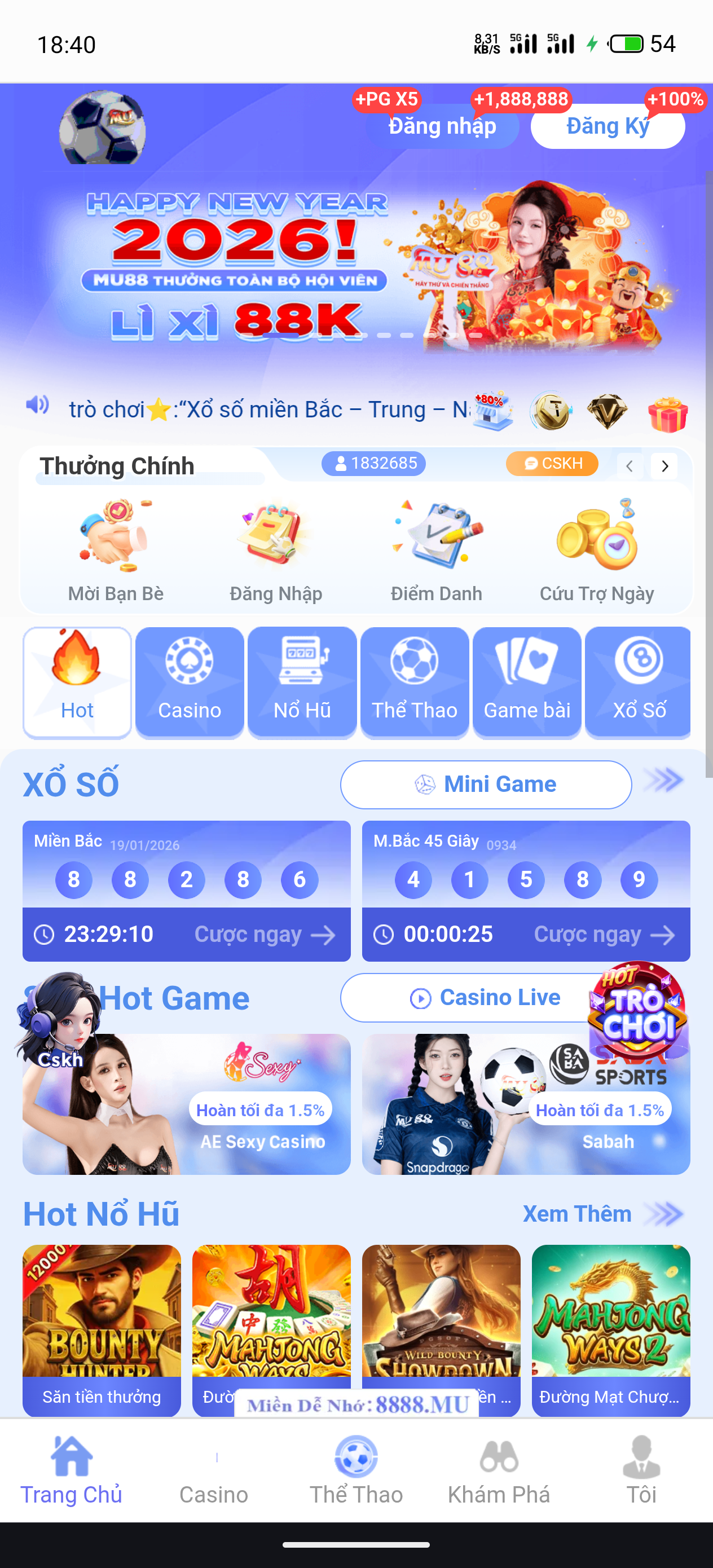Go to next Thưởng Chính page arrow
This screenshot has height=1568, width=713.
(x=664, y=466)
